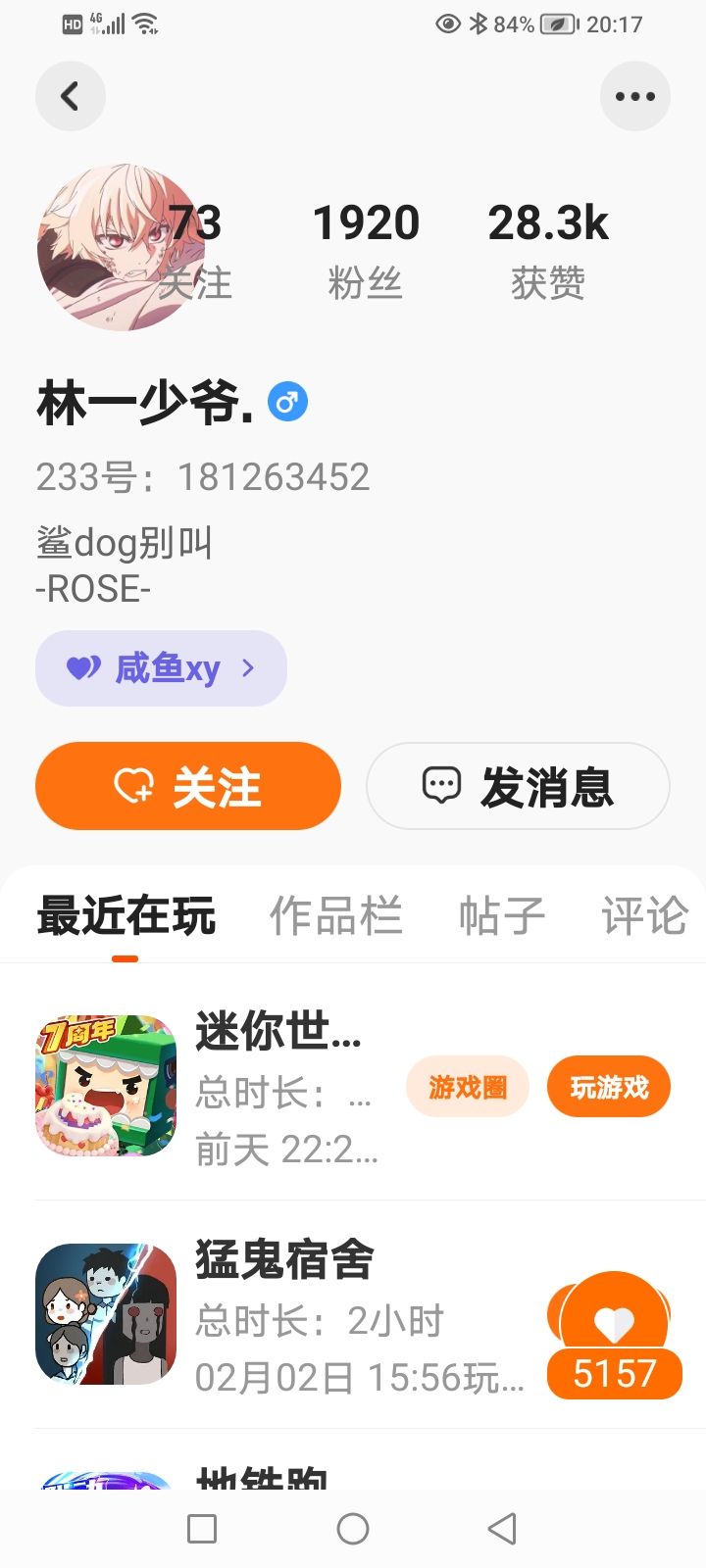Go to the system home screen
The width and height of the screenshot is (706, 1568).
[x=353, y=1529]
